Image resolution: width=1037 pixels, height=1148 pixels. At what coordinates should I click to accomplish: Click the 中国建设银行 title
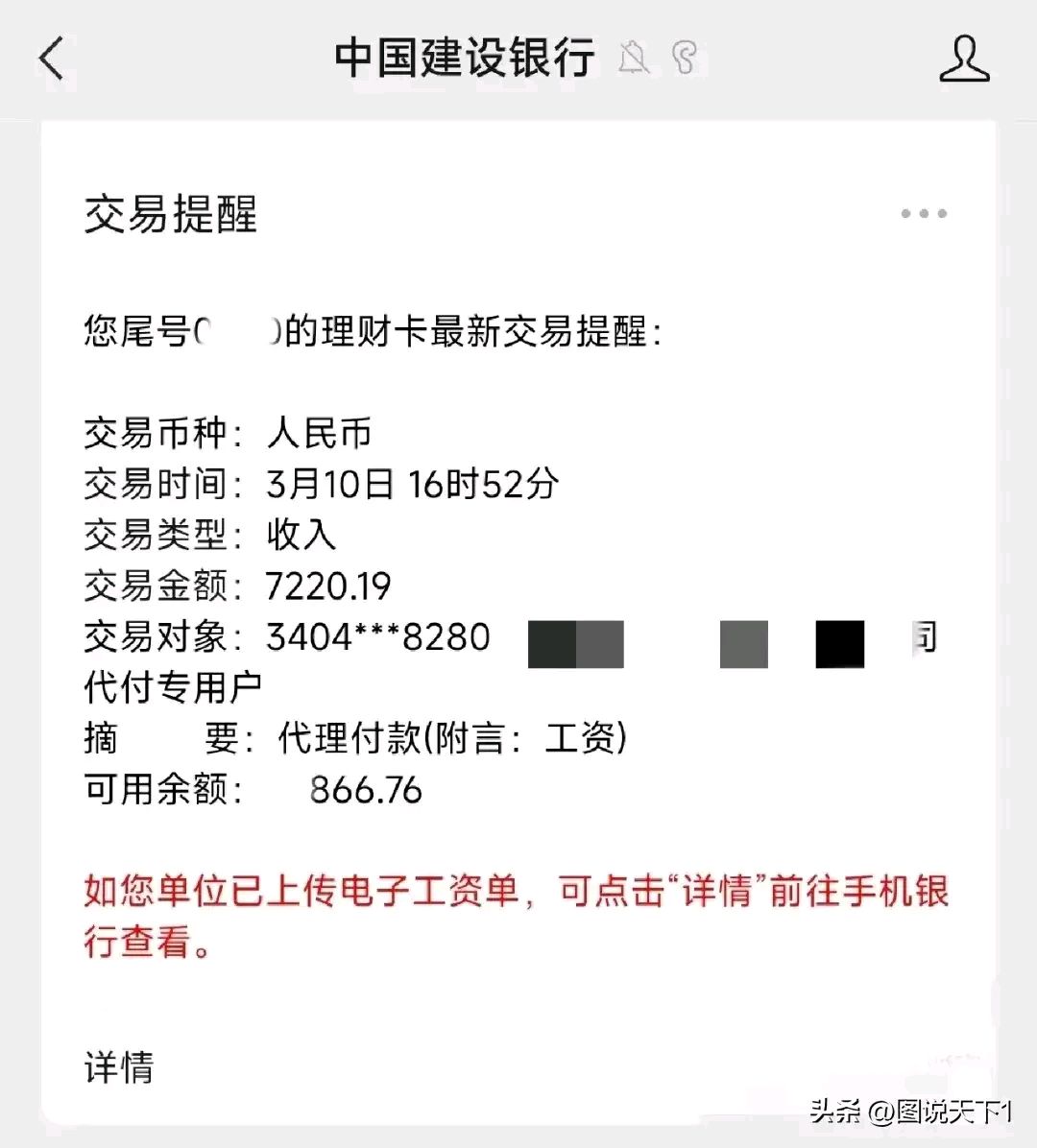464,58
